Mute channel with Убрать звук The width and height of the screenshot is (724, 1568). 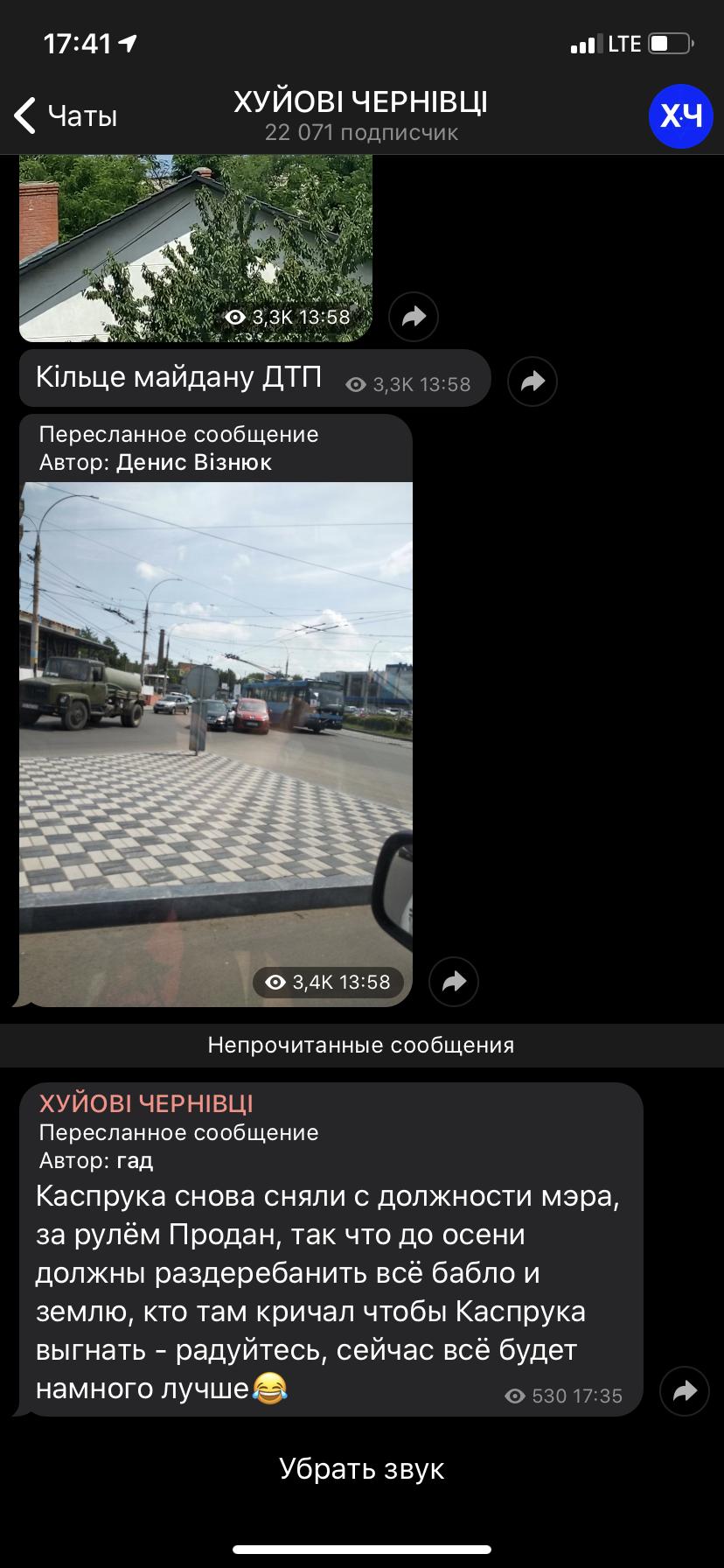point(361,1469)
